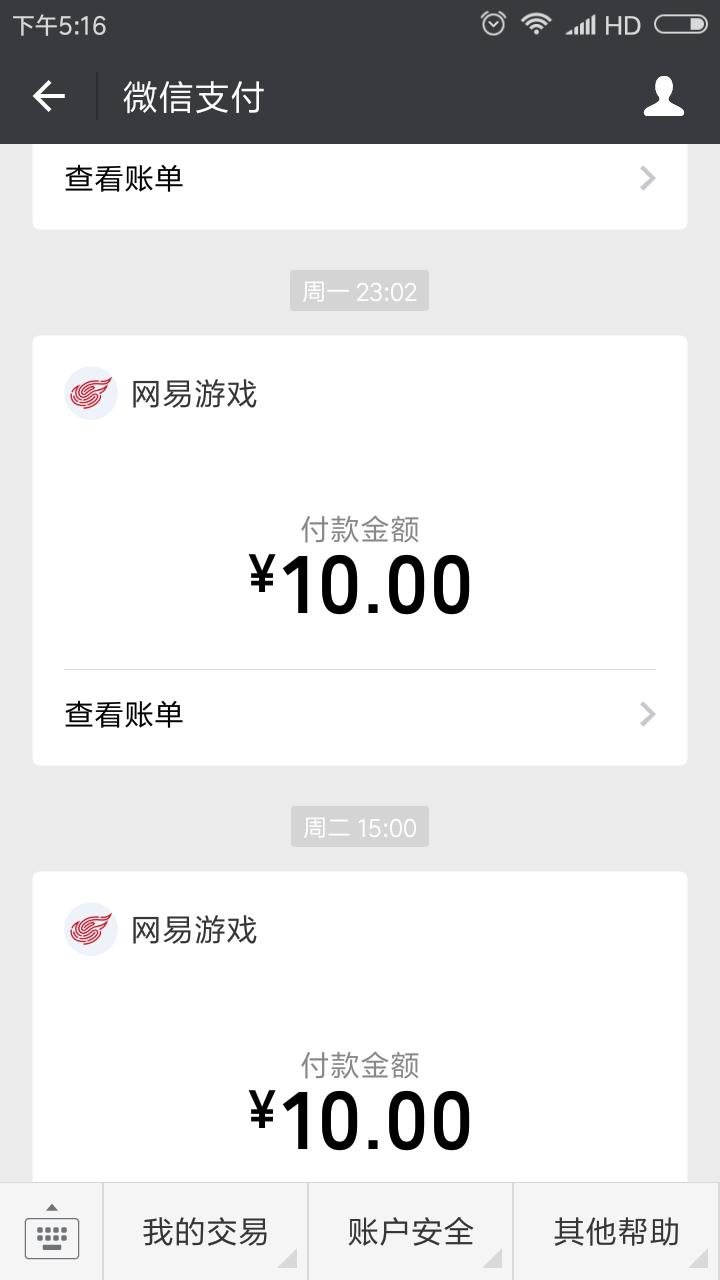This screenshot has height=1280, width=720.
Task: Open 查看账单 under the 周一 23:02 payment
Action: point(360,715)
